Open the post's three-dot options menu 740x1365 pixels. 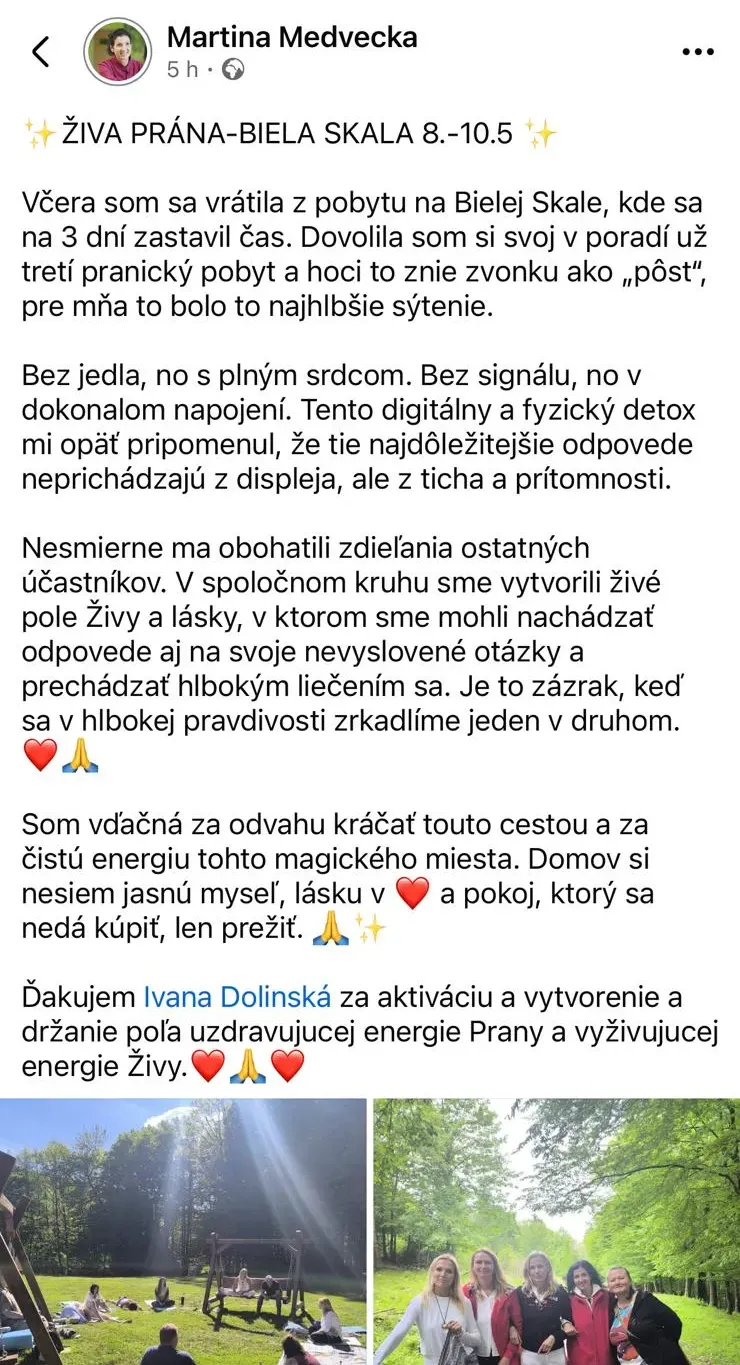[697, 52]
